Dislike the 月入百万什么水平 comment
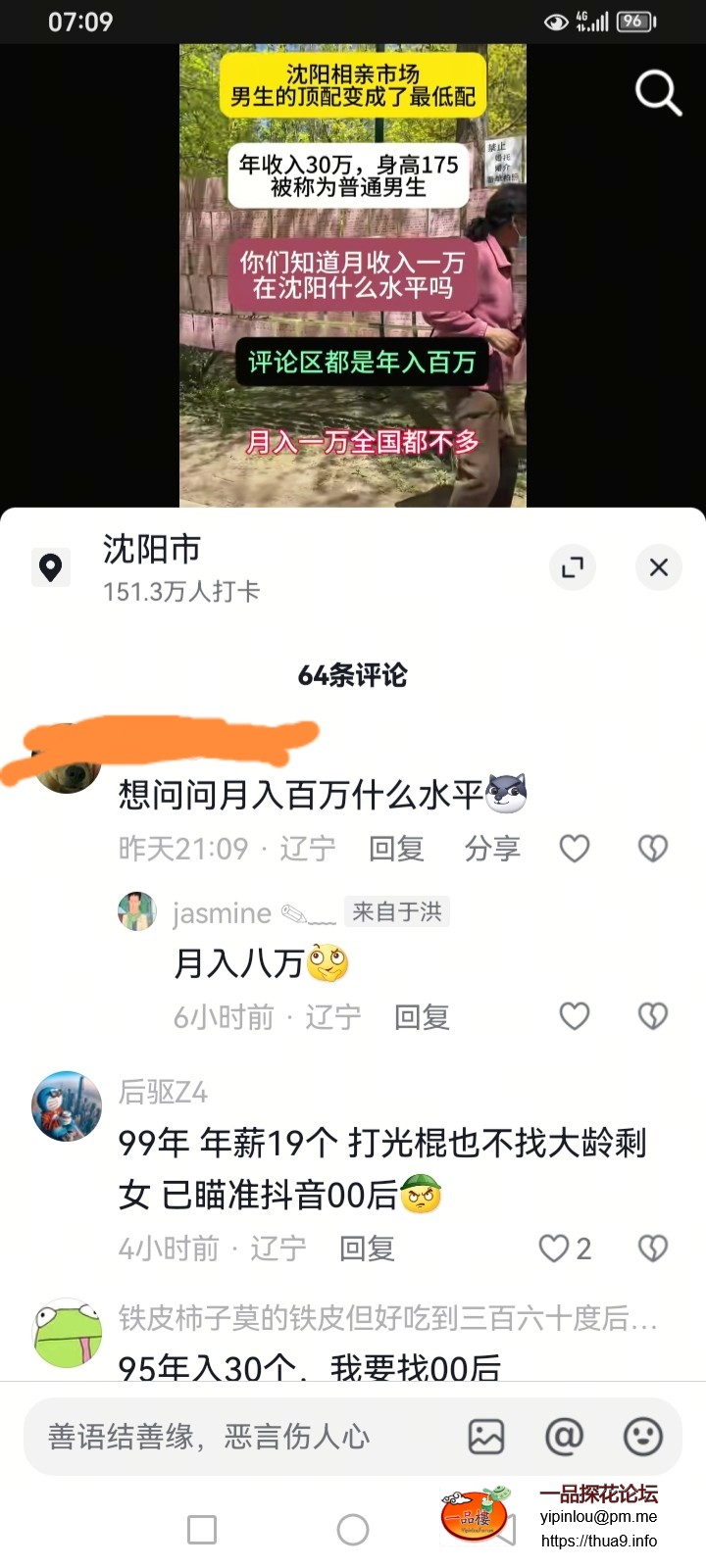The width and height of the screenshot is (706, 1568). (x=653, y=849)
